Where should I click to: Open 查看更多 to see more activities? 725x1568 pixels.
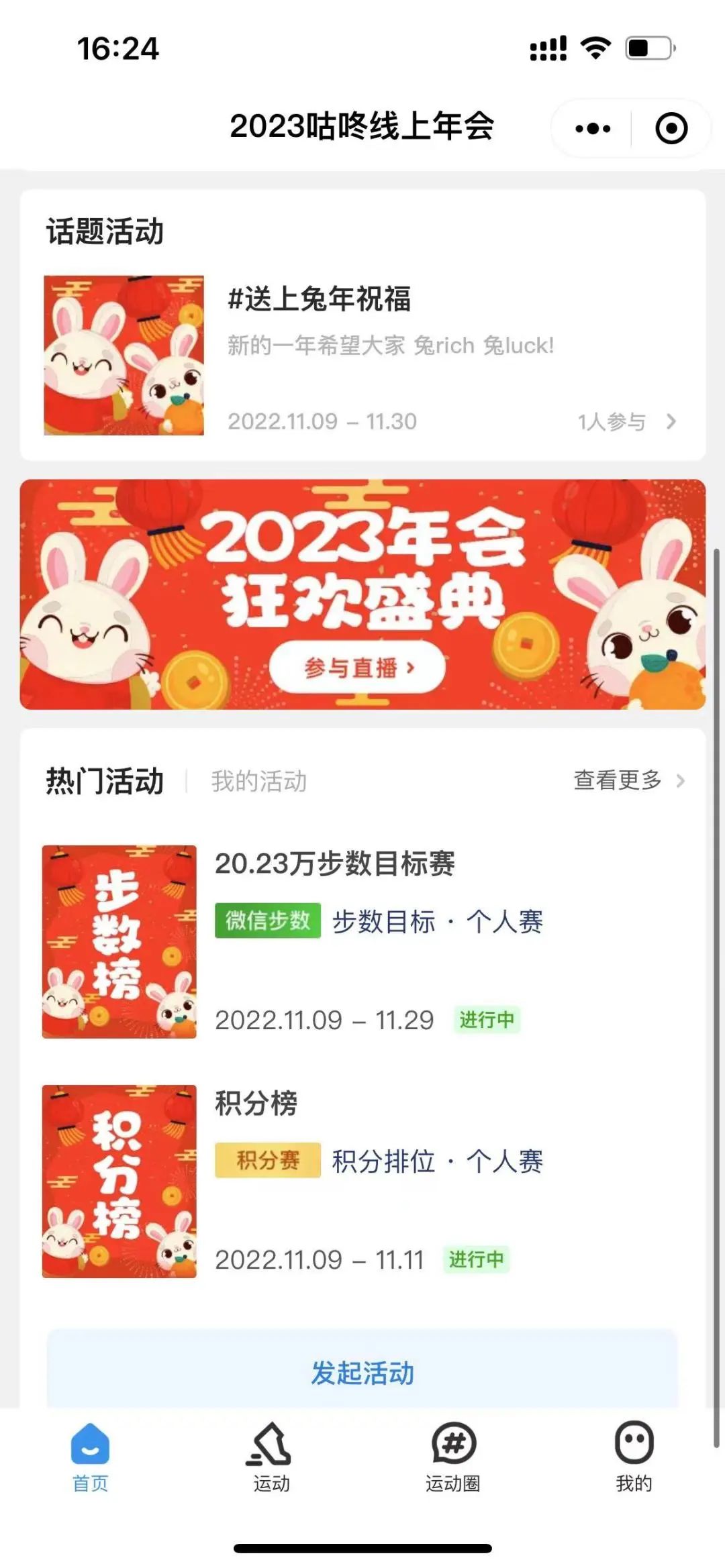(628, 780)
